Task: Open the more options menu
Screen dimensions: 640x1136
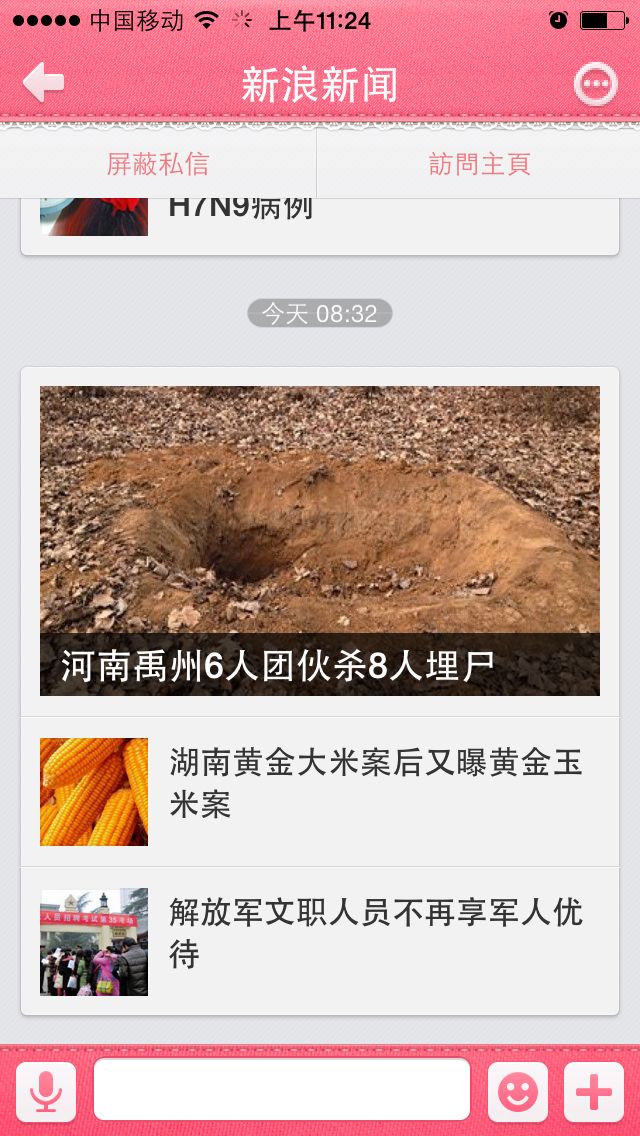Action: 595,85
